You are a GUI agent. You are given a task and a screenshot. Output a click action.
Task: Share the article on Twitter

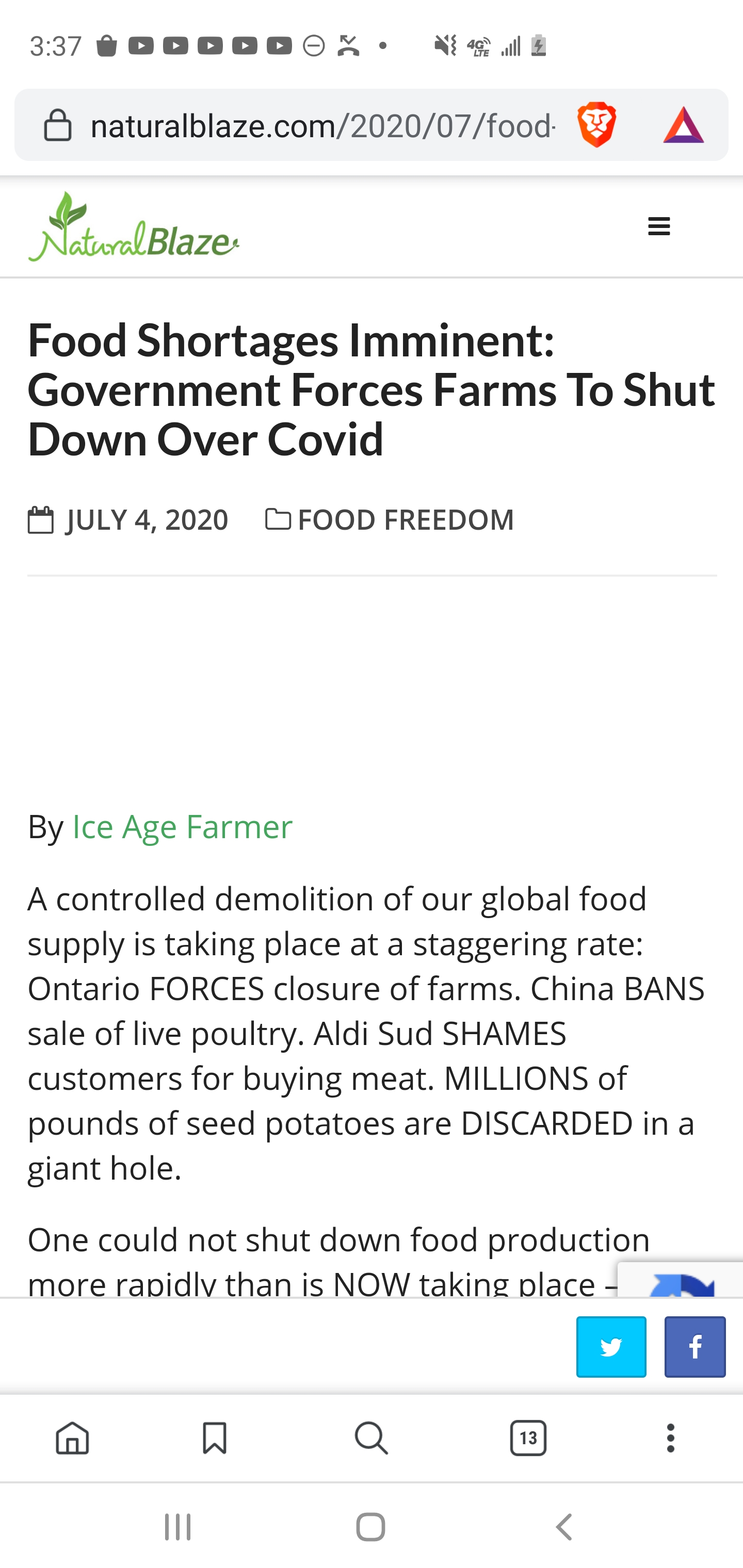coord(611,1346)
